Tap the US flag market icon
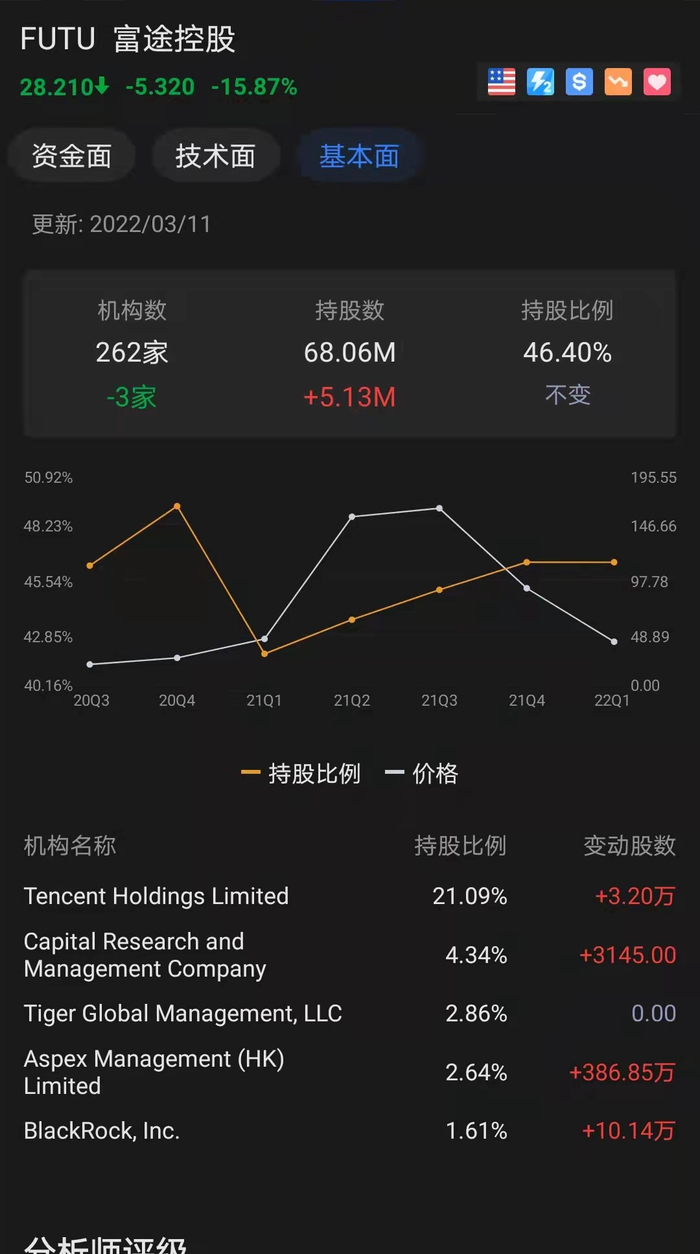The height and width of the screenshot is (1254, 700). pyautogui.click(x=501, y=82)
